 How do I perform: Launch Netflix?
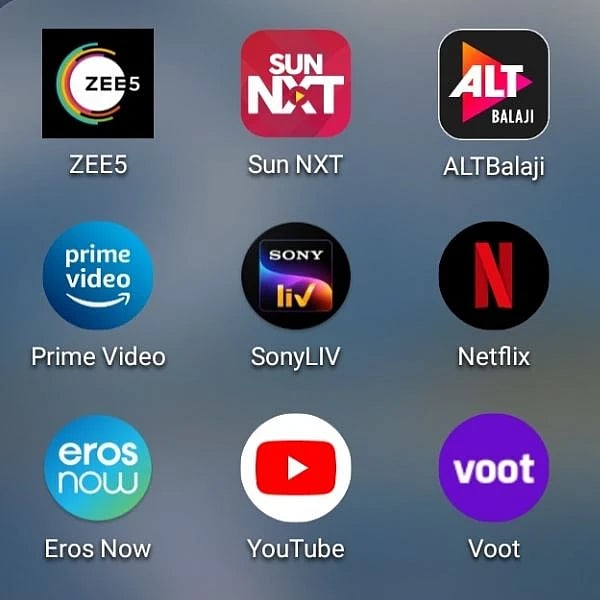point(494,275)
